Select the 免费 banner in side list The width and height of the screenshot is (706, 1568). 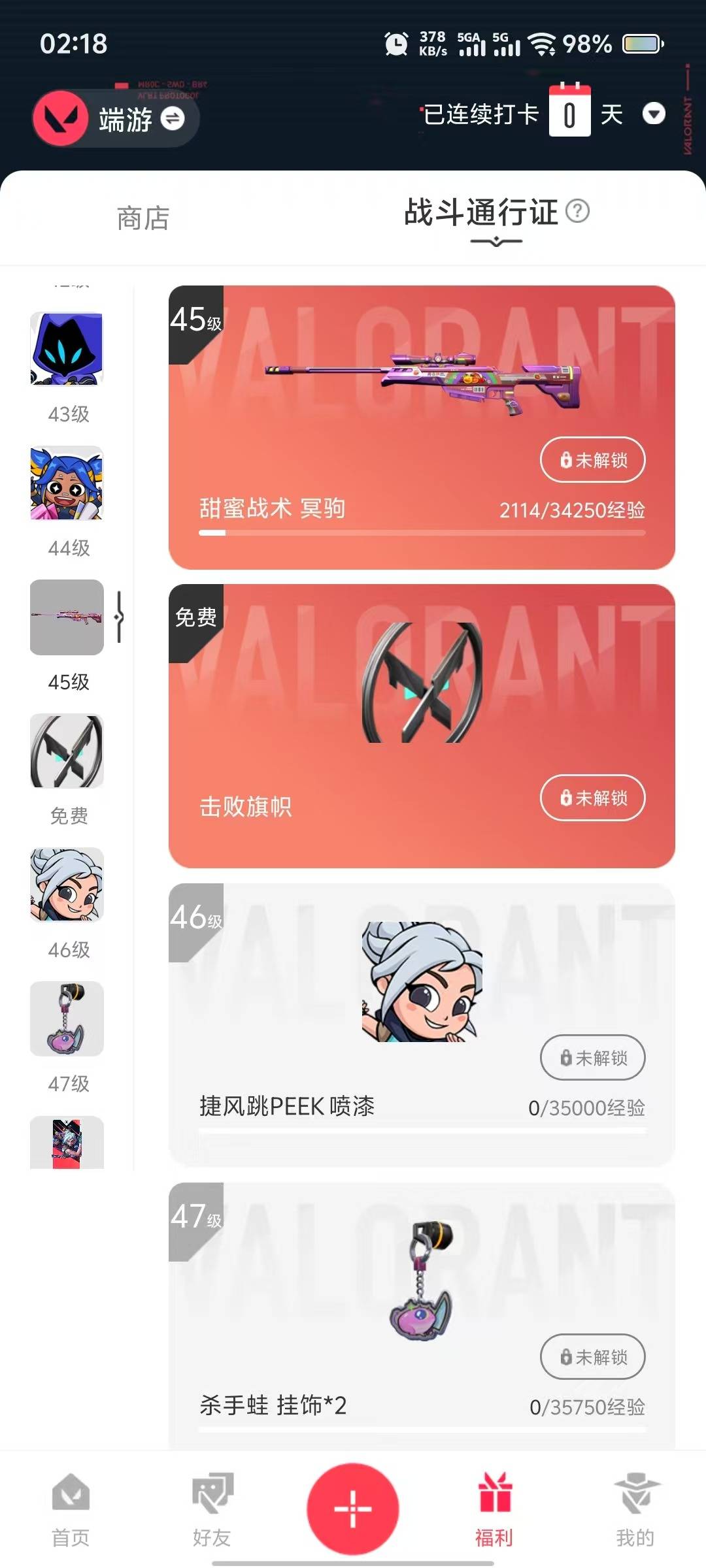[x=67, y=751]
